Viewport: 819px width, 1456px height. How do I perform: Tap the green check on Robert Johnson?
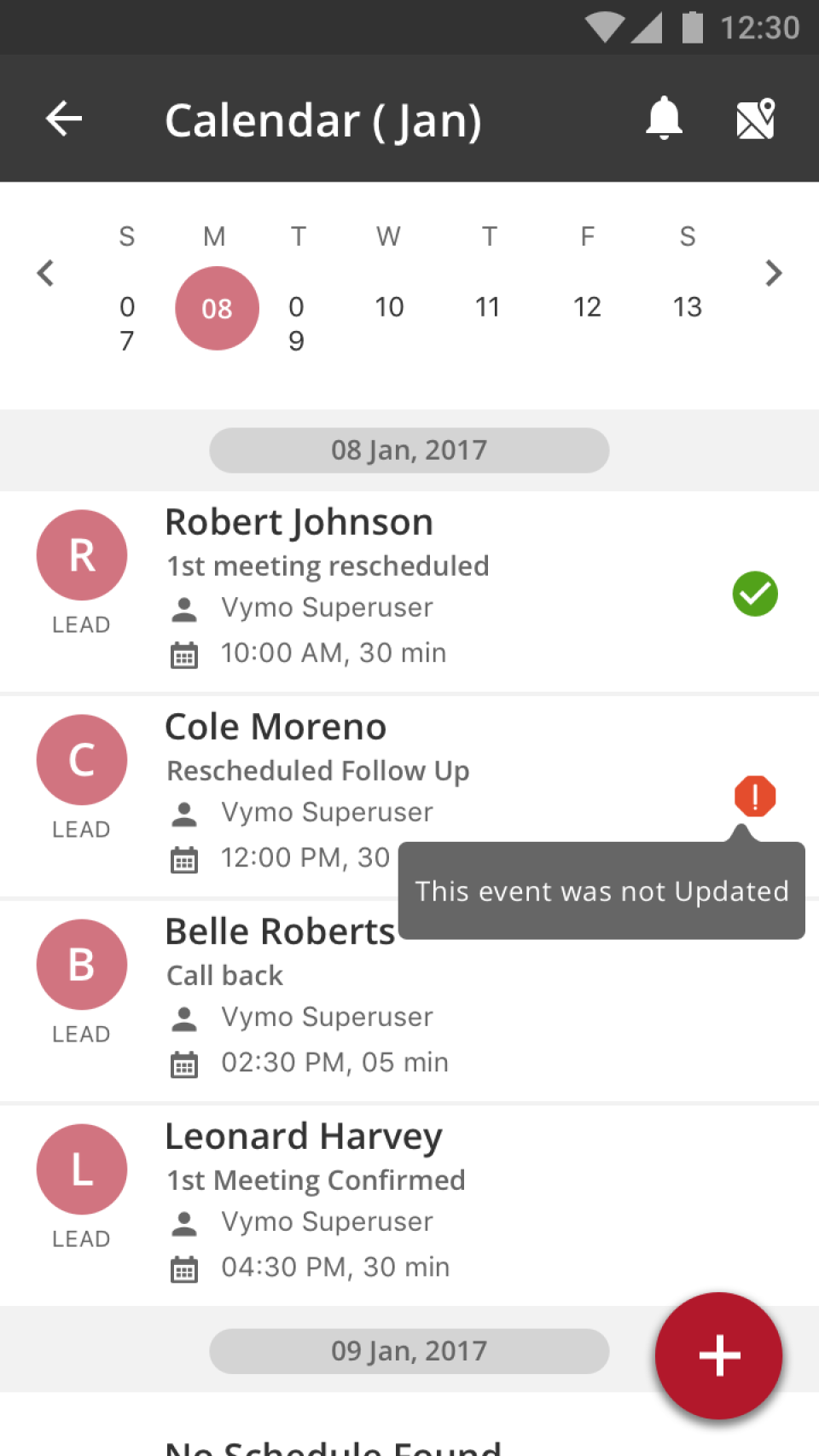(x=755, y=594)
